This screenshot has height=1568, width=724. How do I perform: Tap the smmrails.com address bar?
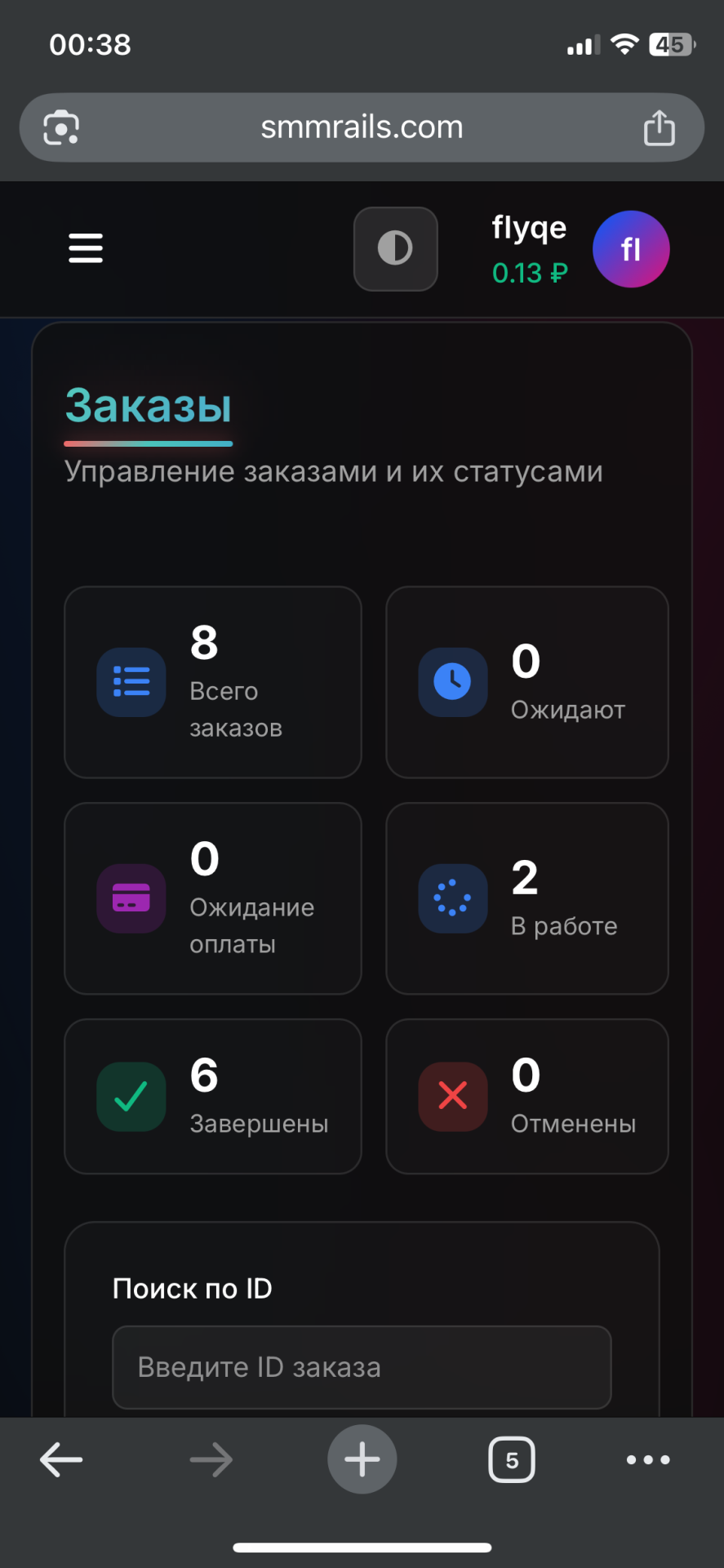(x=362, y=127)
